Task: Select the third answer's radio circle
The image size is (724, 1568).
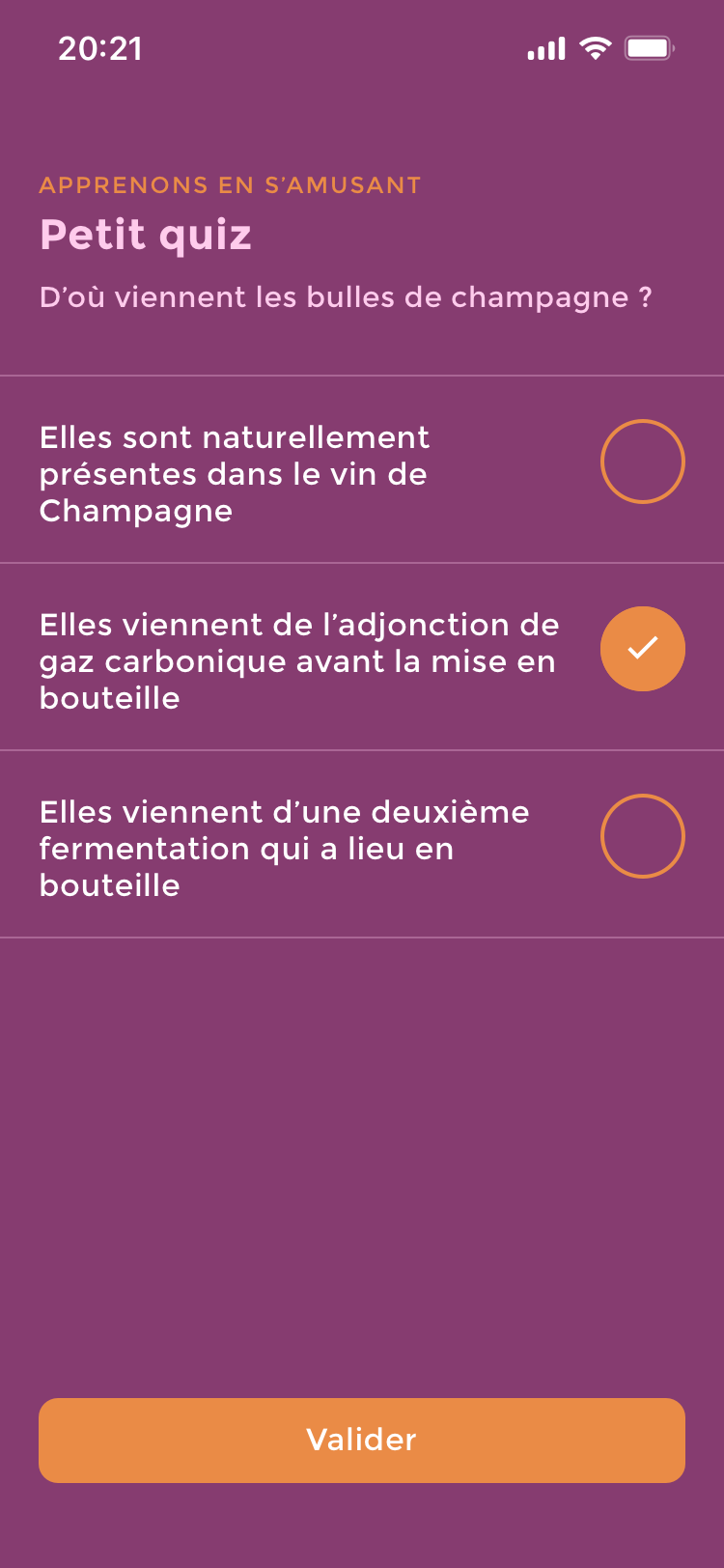Action: [x=643, y=836]
